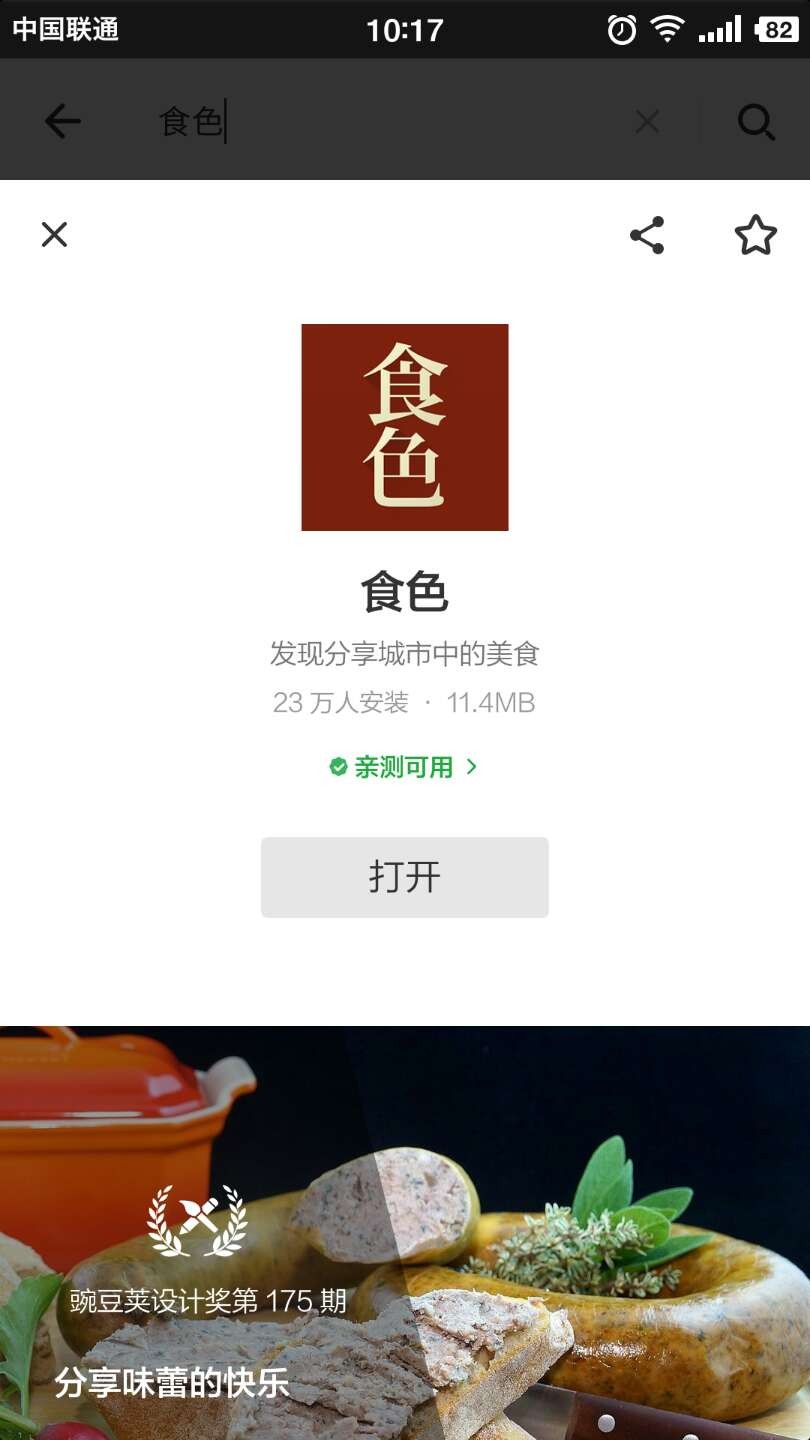810x1440 pixels.
Task: Close the 食色 app detail panel
Action: pos(54,235)
